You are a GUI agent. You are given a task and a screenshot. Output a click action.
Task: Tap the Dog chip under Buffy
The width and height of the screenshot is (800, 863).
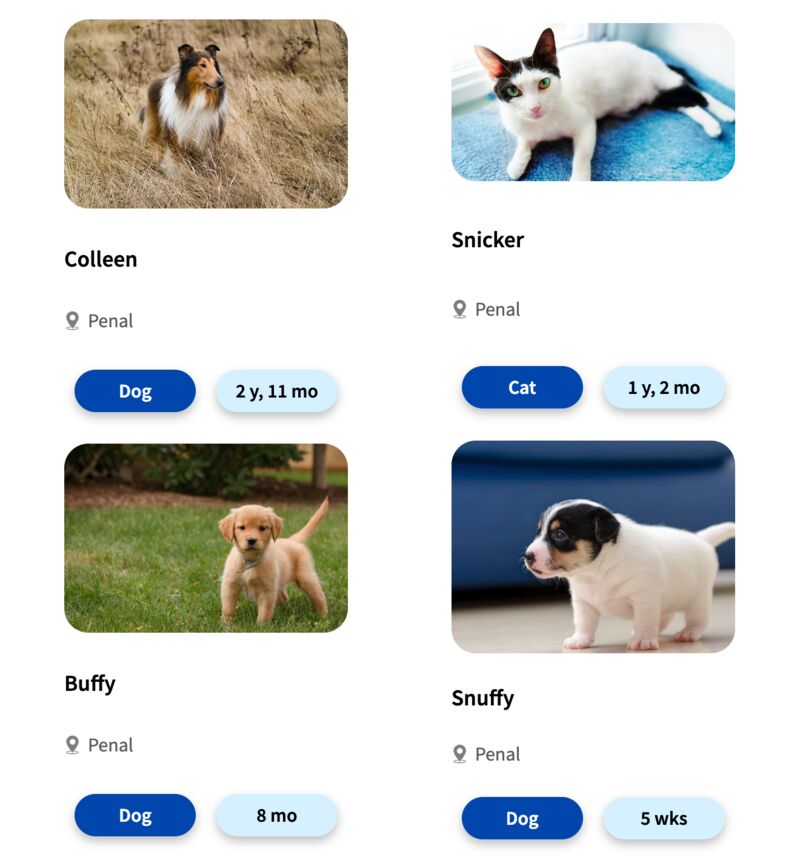coord(135,815)
